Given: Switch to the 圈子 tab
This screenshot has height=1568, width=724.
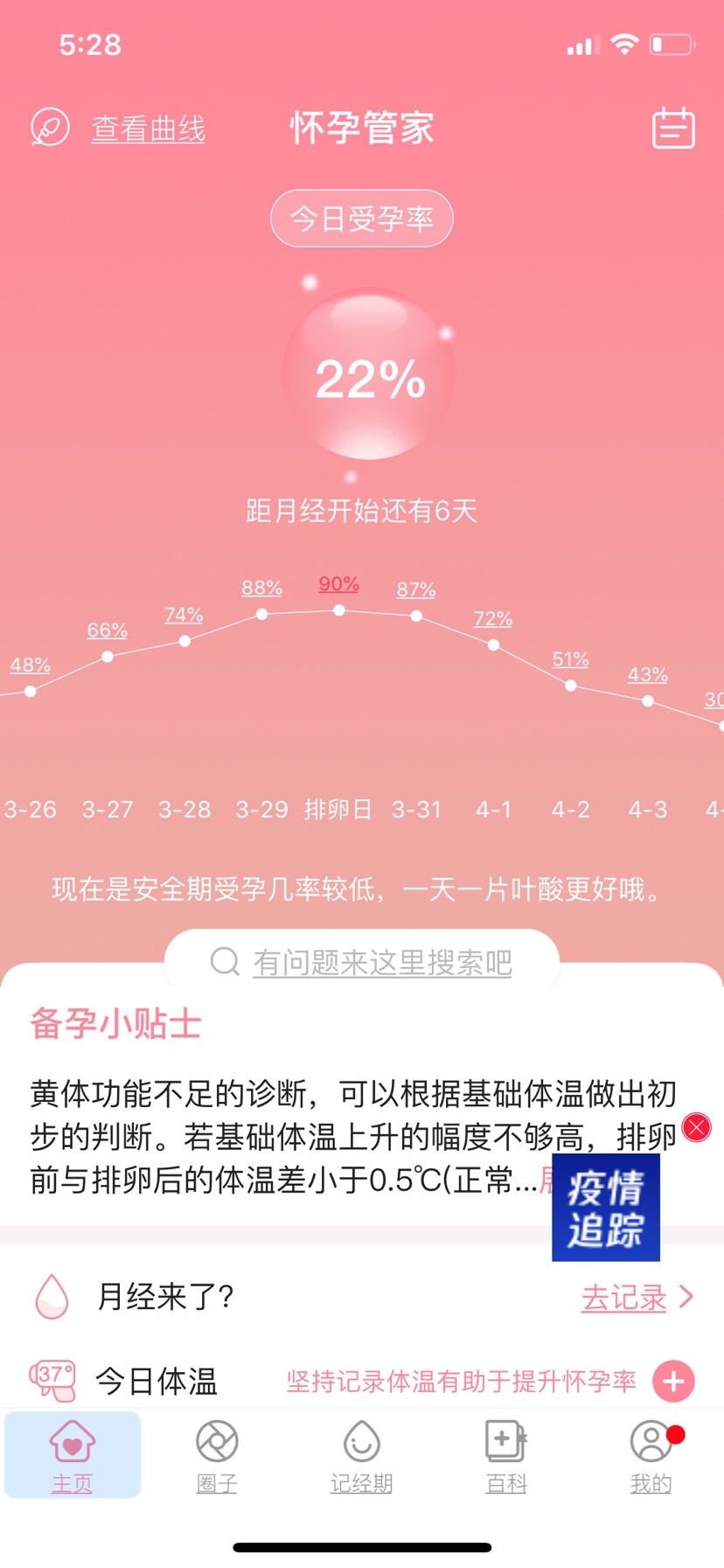Looking at the screenshot, I should coord(217,1455).
